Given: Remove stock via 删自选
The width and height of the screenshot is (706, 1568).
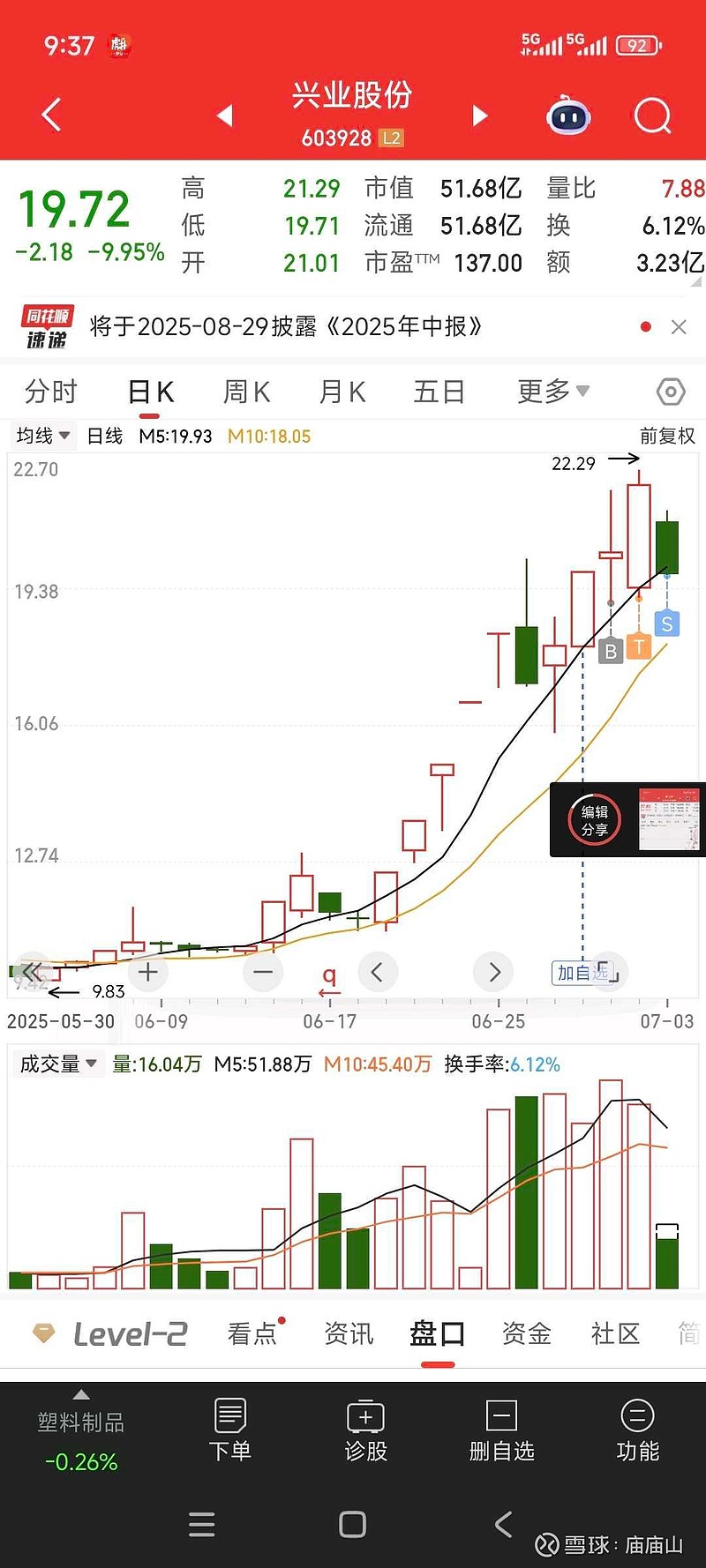Looking at the screenshot, I should [x=502, y=1430].
